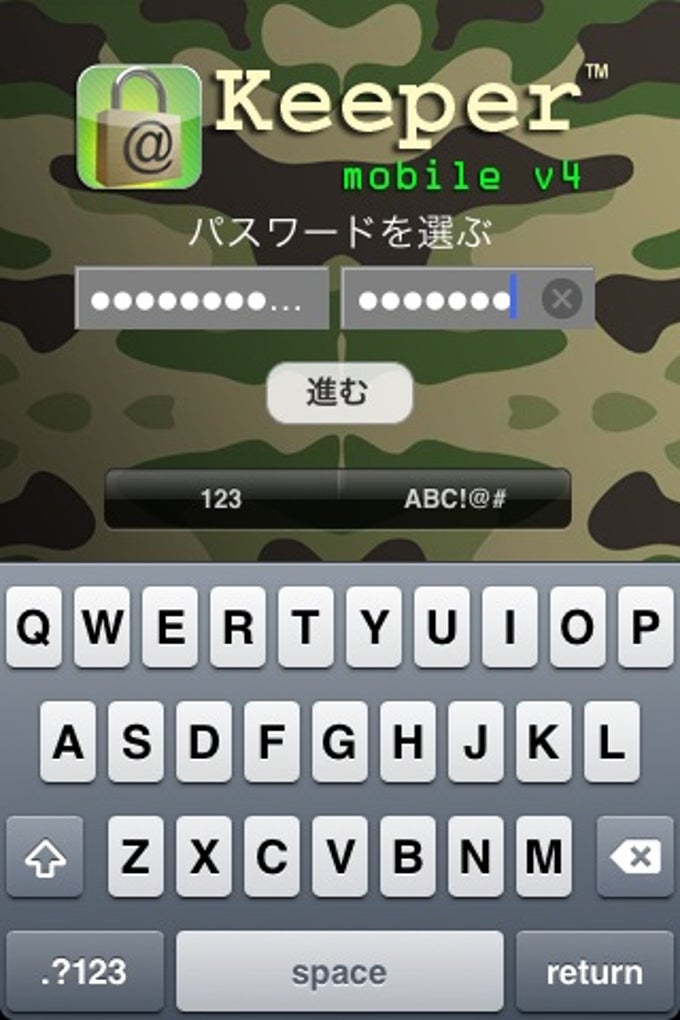Viewport: 680px width, 1020px height.
Task: Tap the first password field
Action: [201, 298]
